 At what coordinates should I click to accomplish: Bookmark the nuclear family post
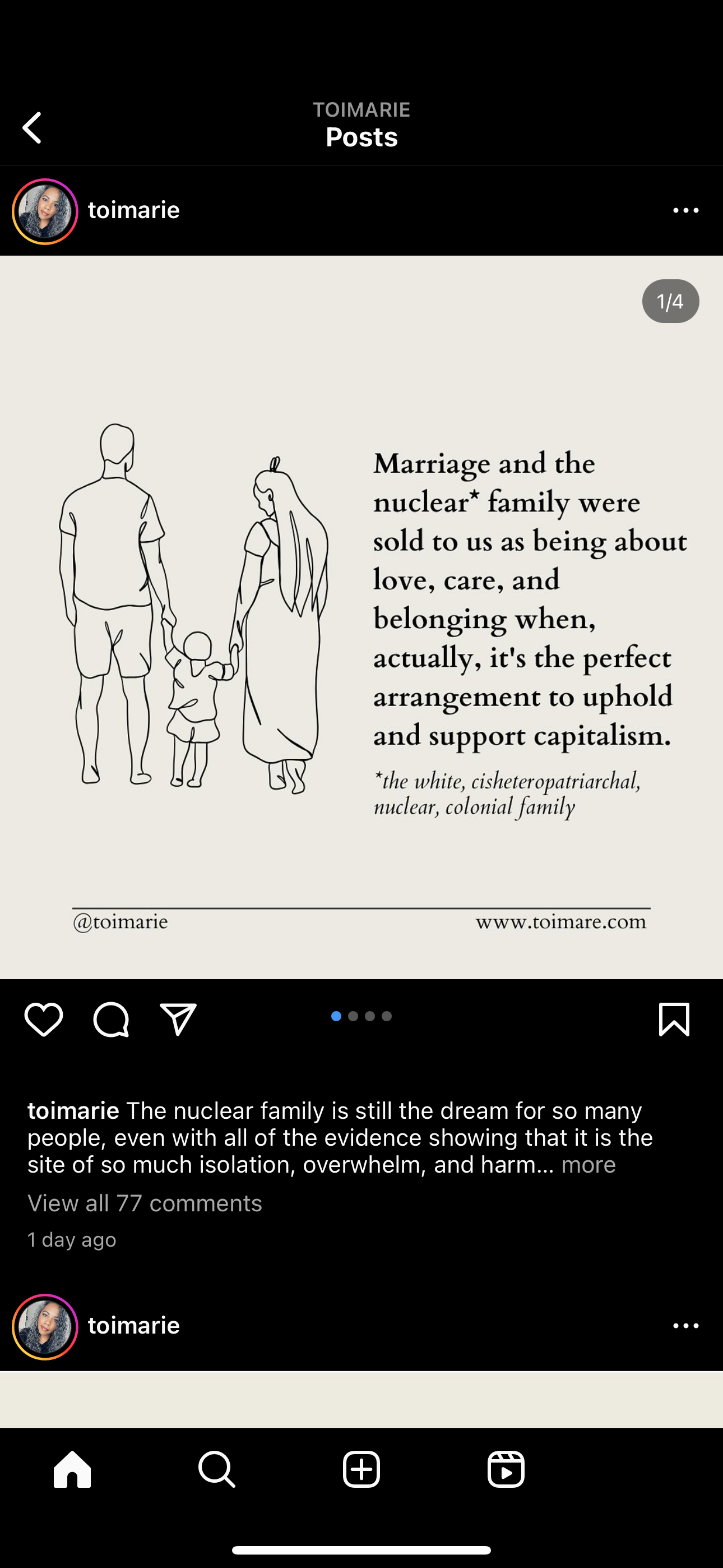(674, 1020)
